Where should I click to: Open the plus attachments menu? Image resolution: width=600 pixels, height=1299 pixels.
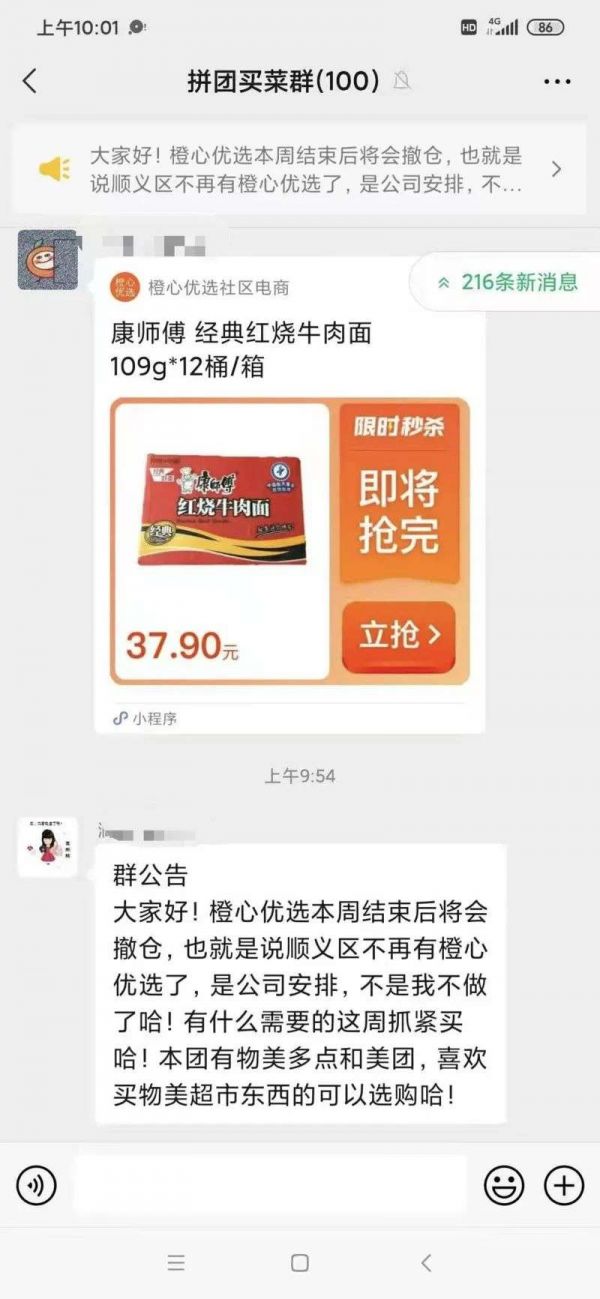pos(564,1186)
